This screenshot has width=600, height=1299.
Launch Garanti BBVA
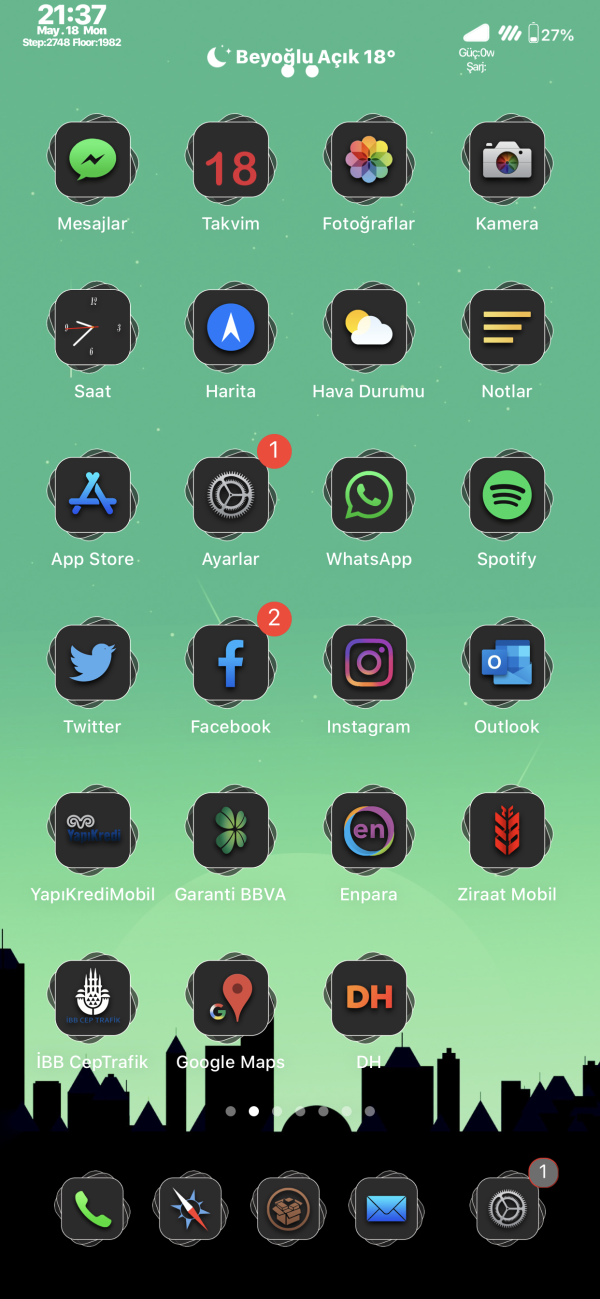click(231, 831)
